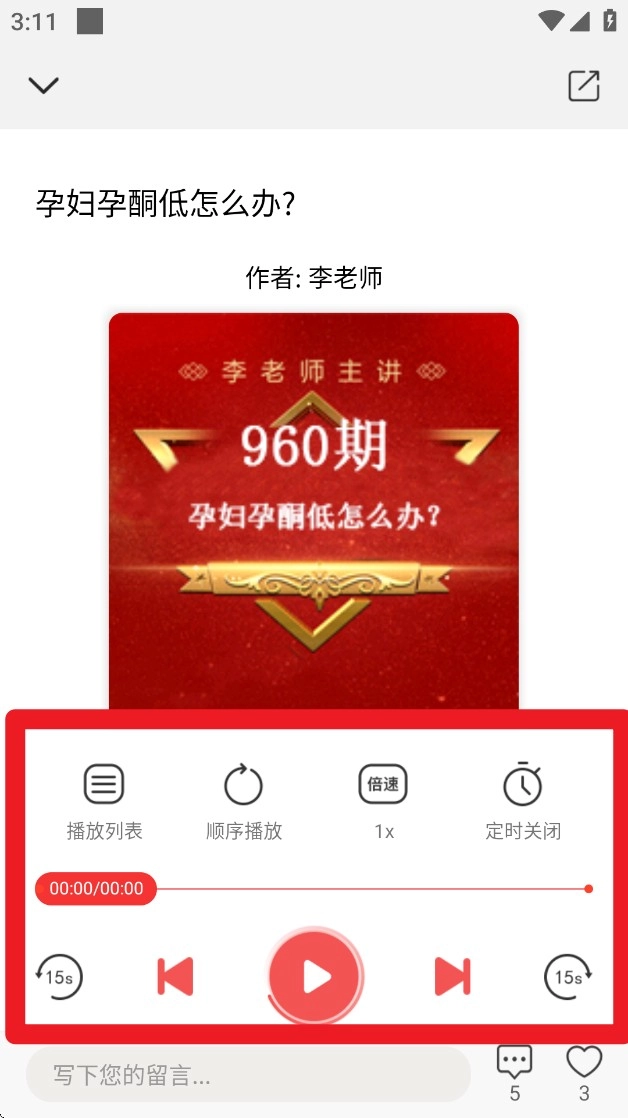Focus the 写下您的留言 comment field
The image size is (628, 1118).
click(247, 1076)
